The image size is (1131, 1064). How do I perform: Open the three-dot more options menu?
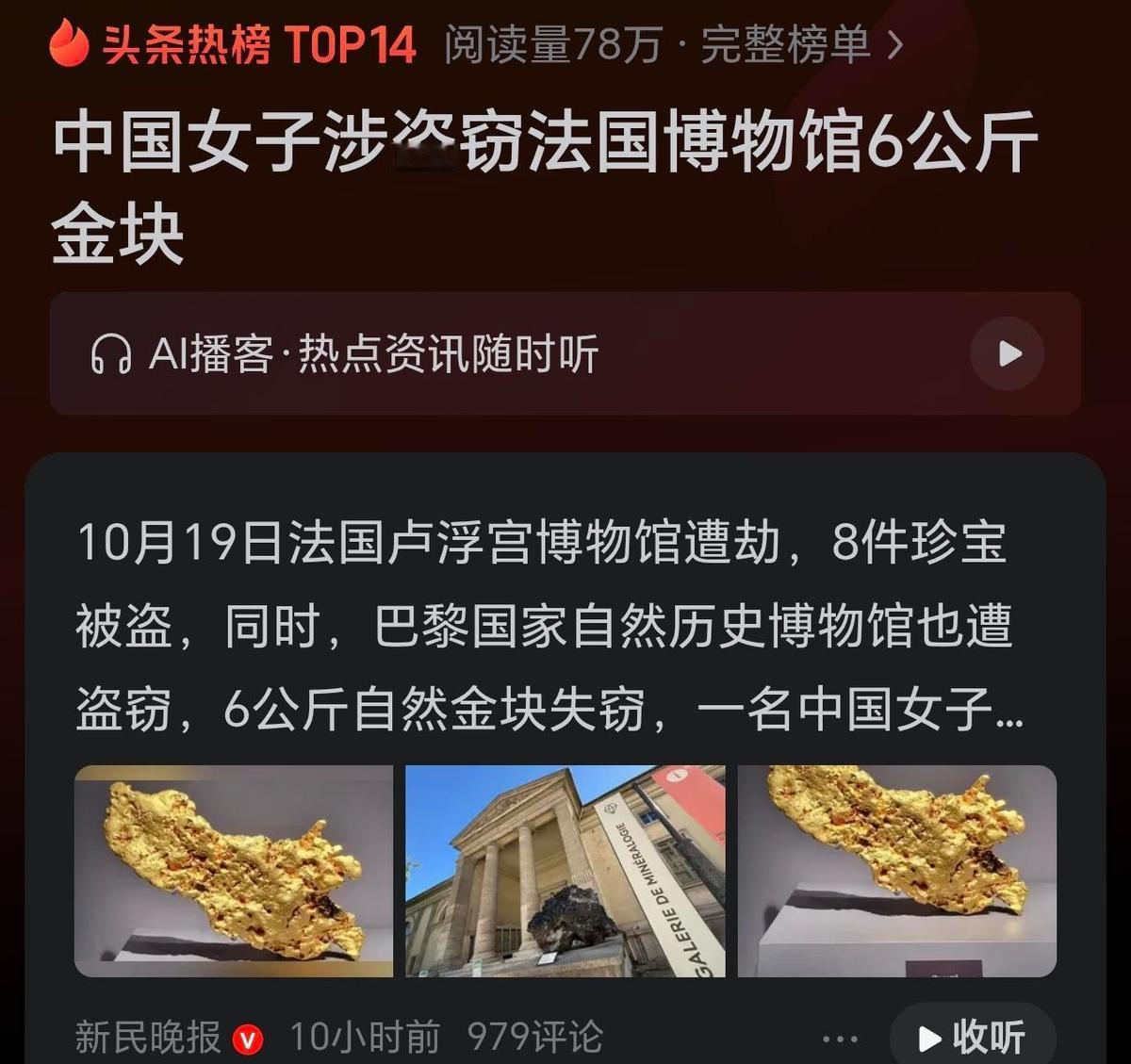840,1039
